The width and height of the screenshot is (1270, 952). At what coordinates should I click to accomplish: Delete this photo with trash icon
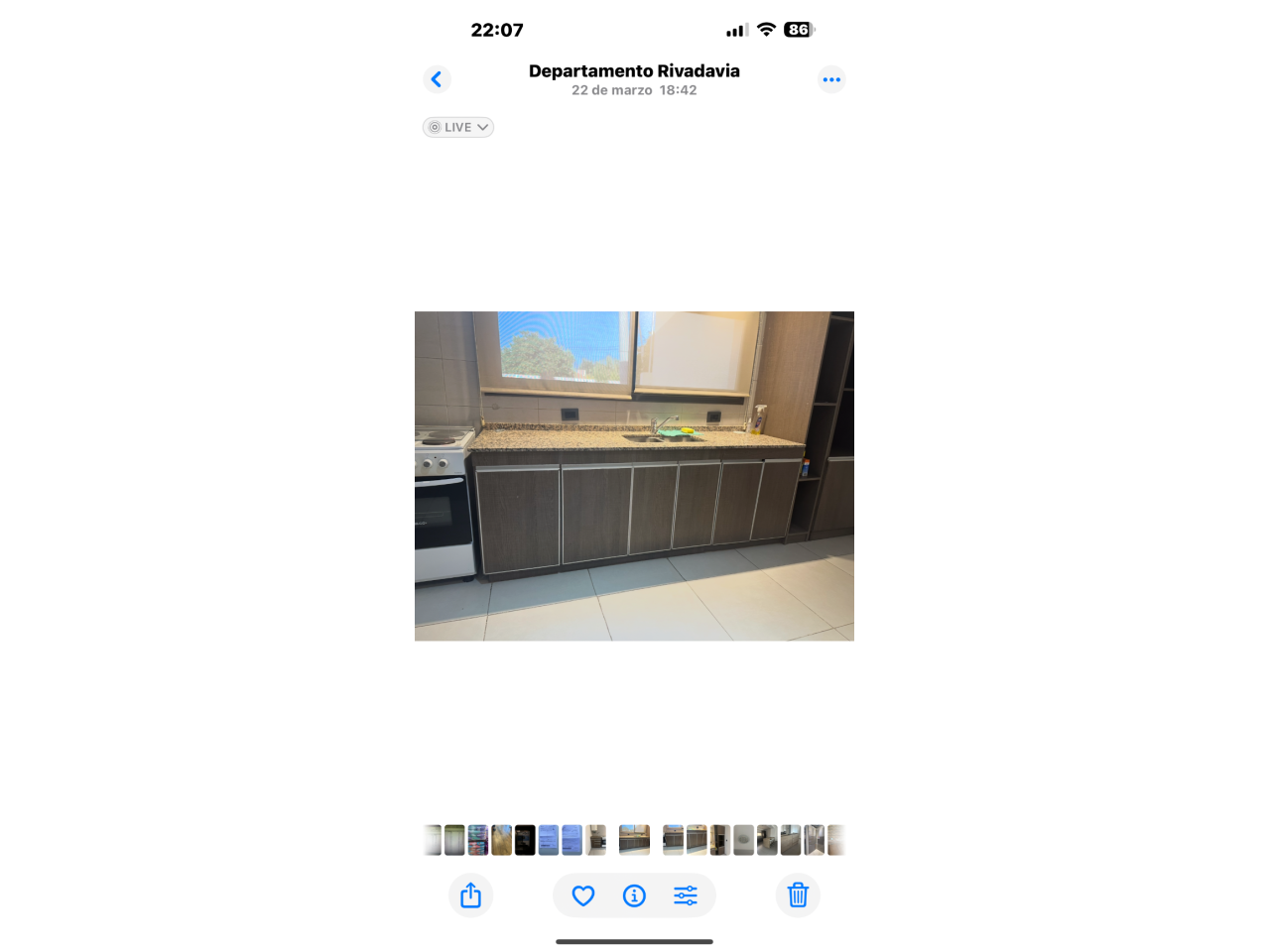coord(798,895)
